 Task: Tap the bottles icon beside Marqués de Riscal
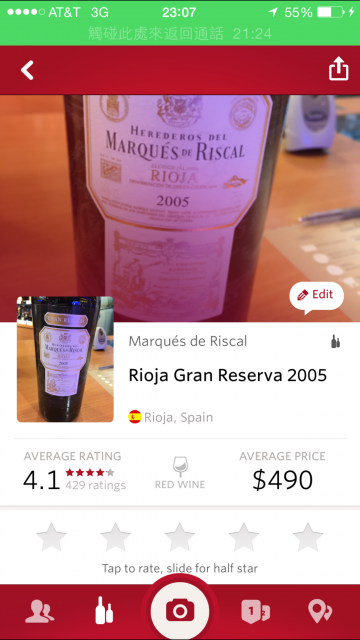[336, 341]
